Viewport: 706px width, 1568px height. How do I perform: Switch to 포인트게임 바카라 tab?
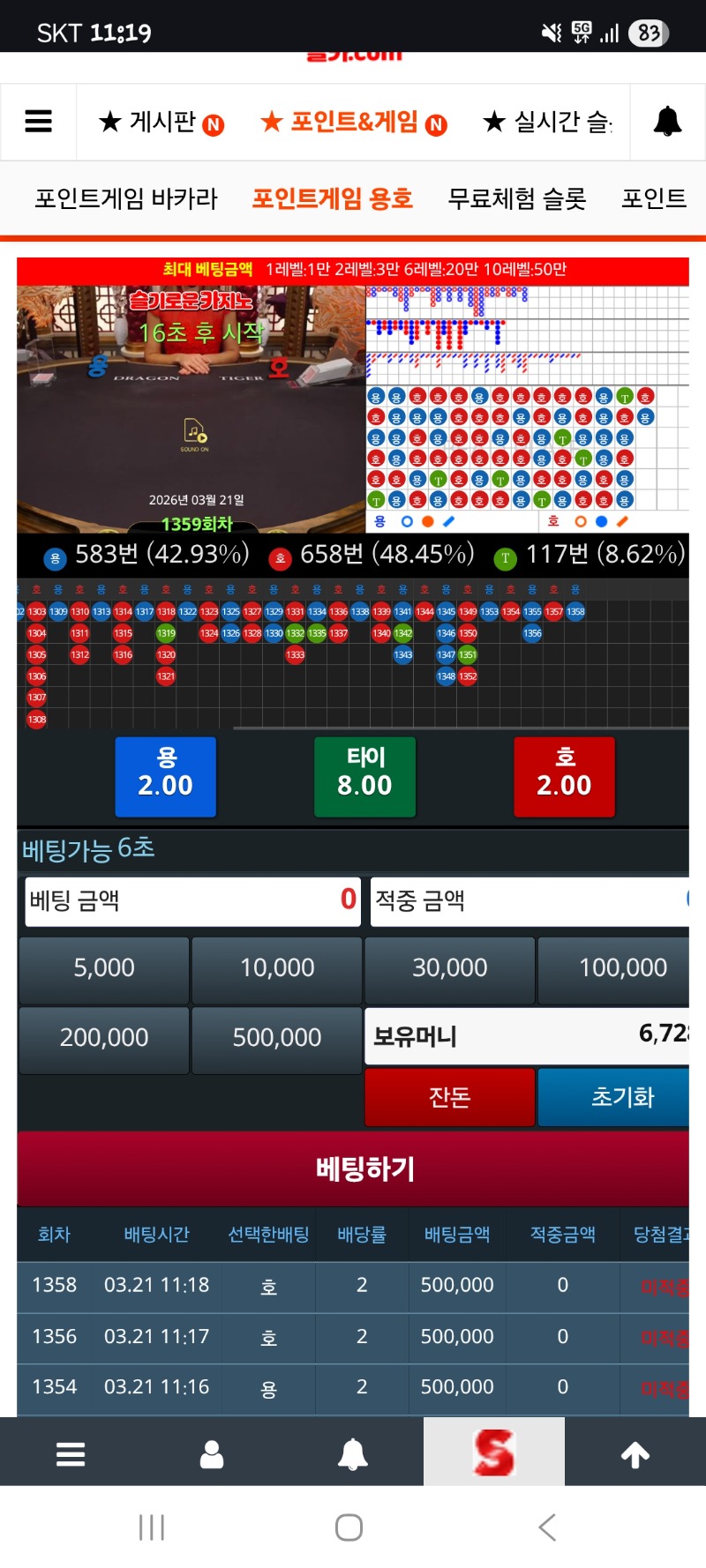pyautogui.click(x=126, y=199)
